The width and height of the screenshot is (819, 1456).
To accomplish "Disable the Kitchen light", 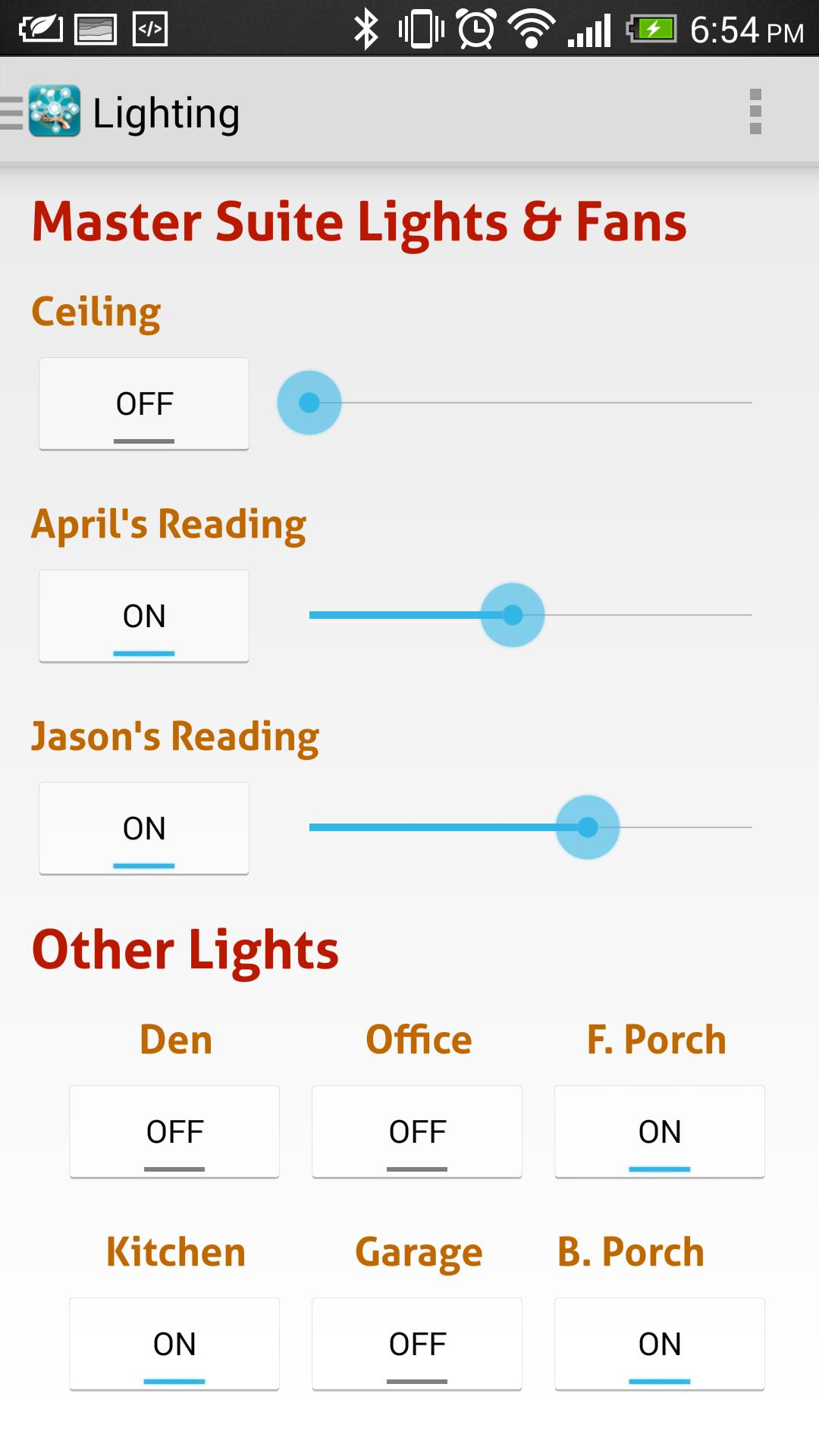I will coord(174,1344).
